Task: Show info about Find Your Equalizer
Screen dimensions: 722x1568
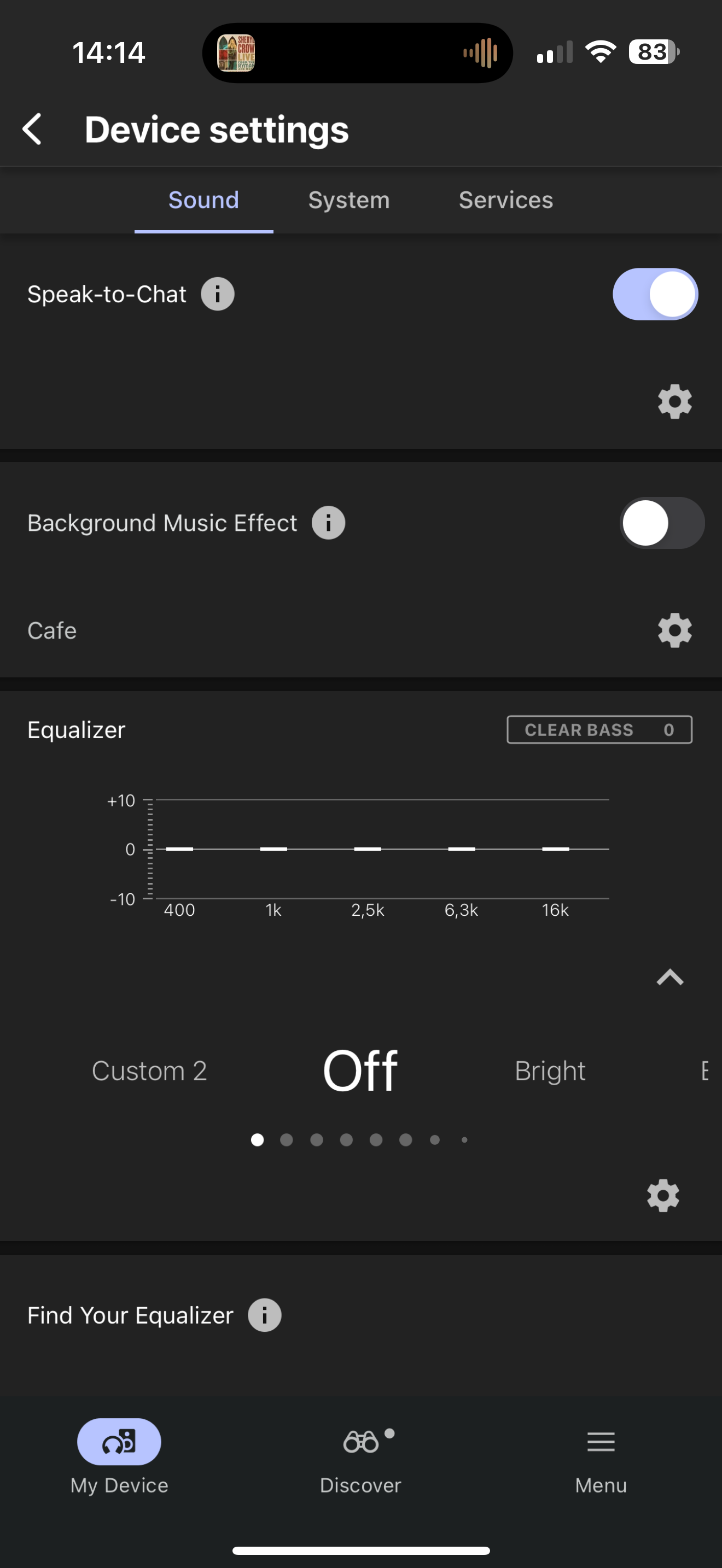Action: click(264, 1315)
